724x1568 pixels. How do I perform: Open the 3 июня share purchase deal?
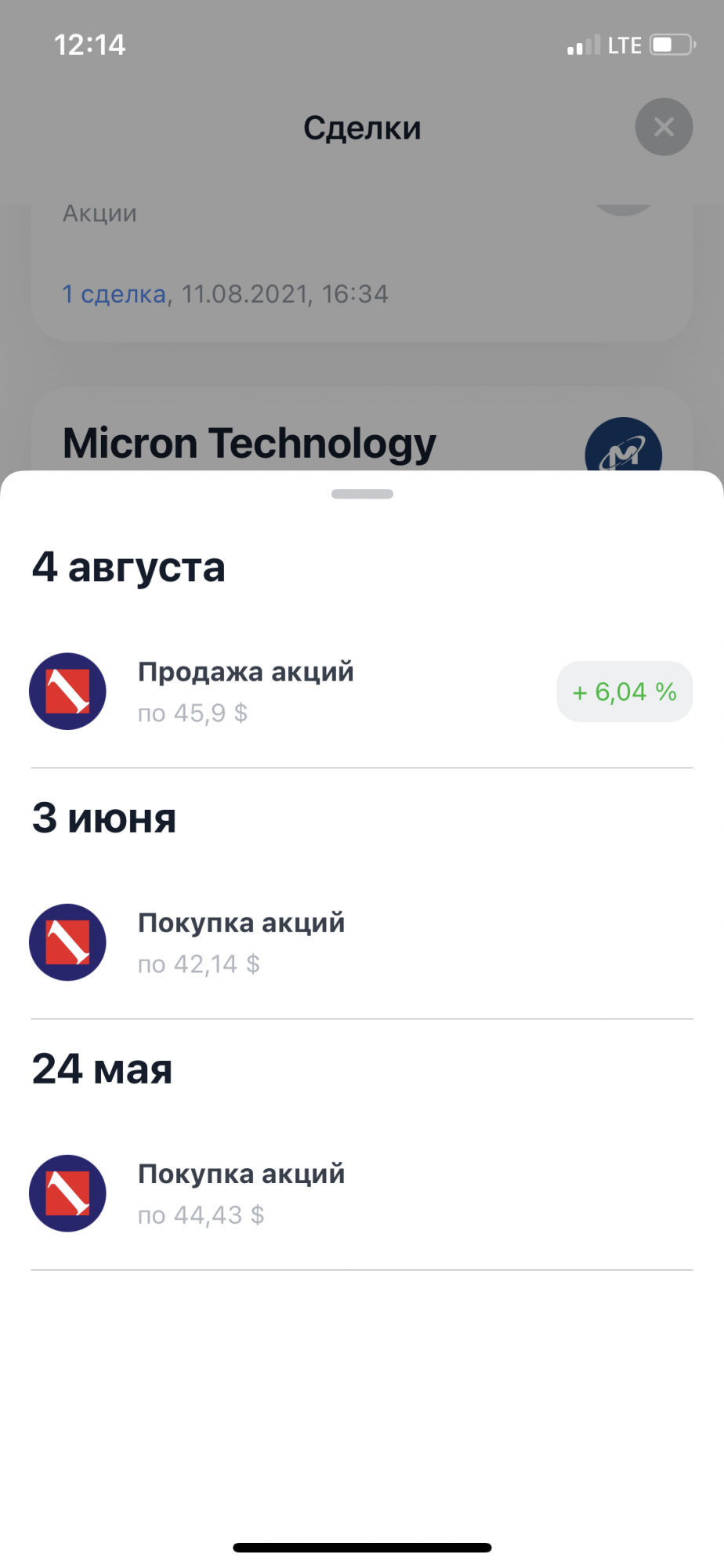(362, 942)
